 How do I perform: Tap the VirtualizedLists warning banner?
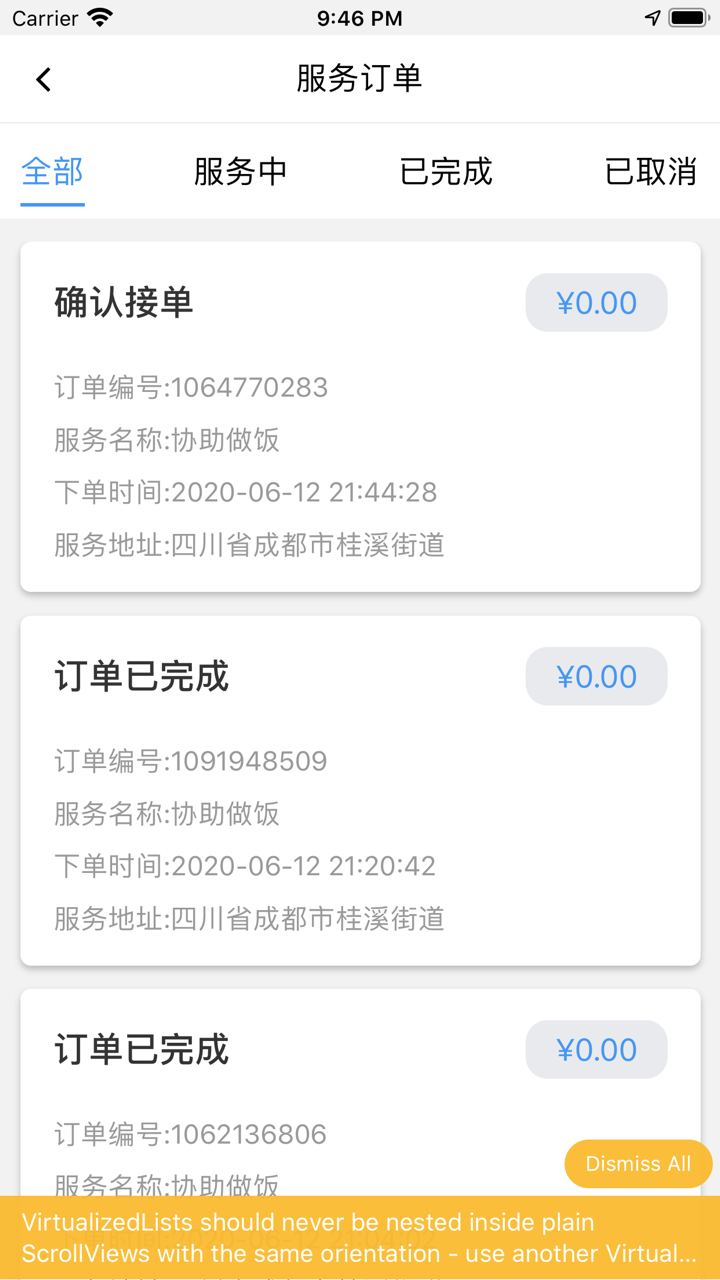click(x=360, y=1237)
